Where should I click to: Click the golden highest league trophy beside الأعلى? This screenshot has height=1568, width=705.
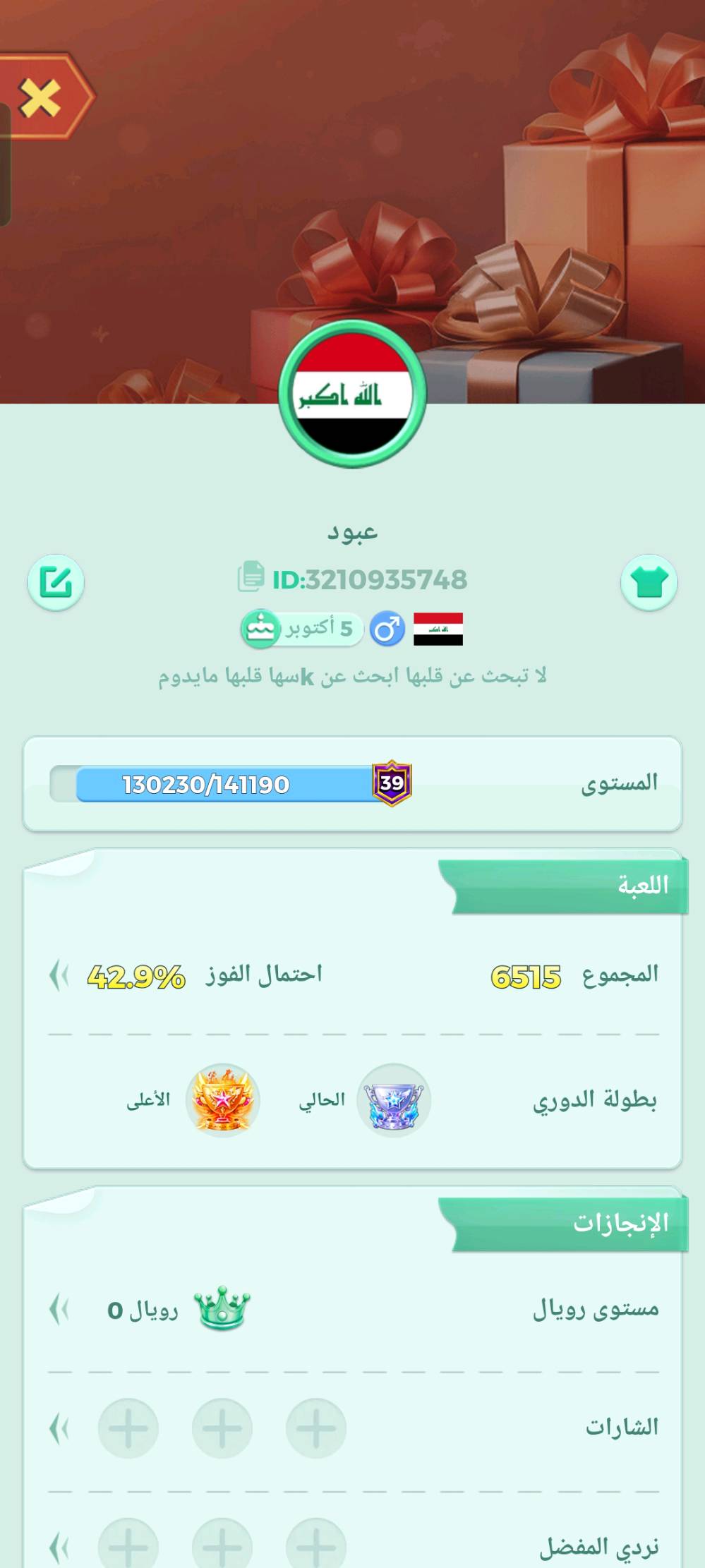click(x=225, y=1101)
